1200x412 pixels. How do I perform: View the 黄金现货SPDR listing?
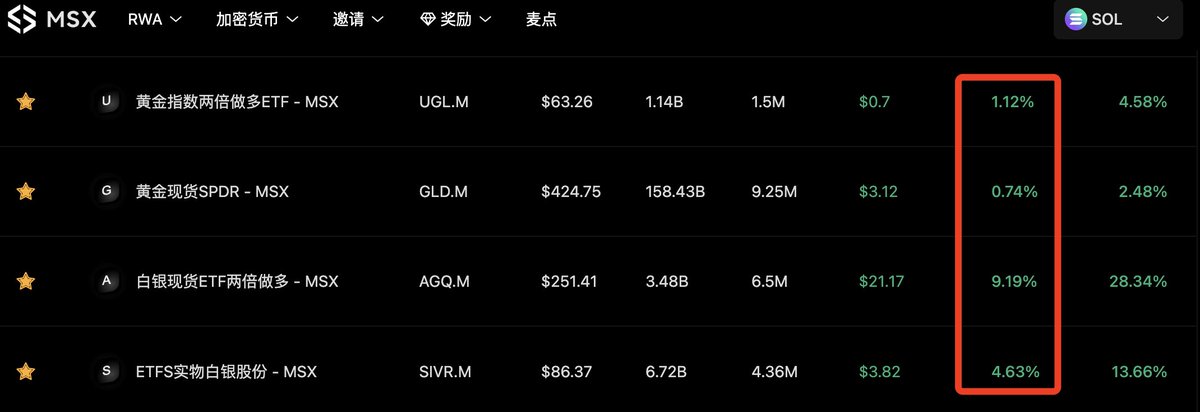212,191
